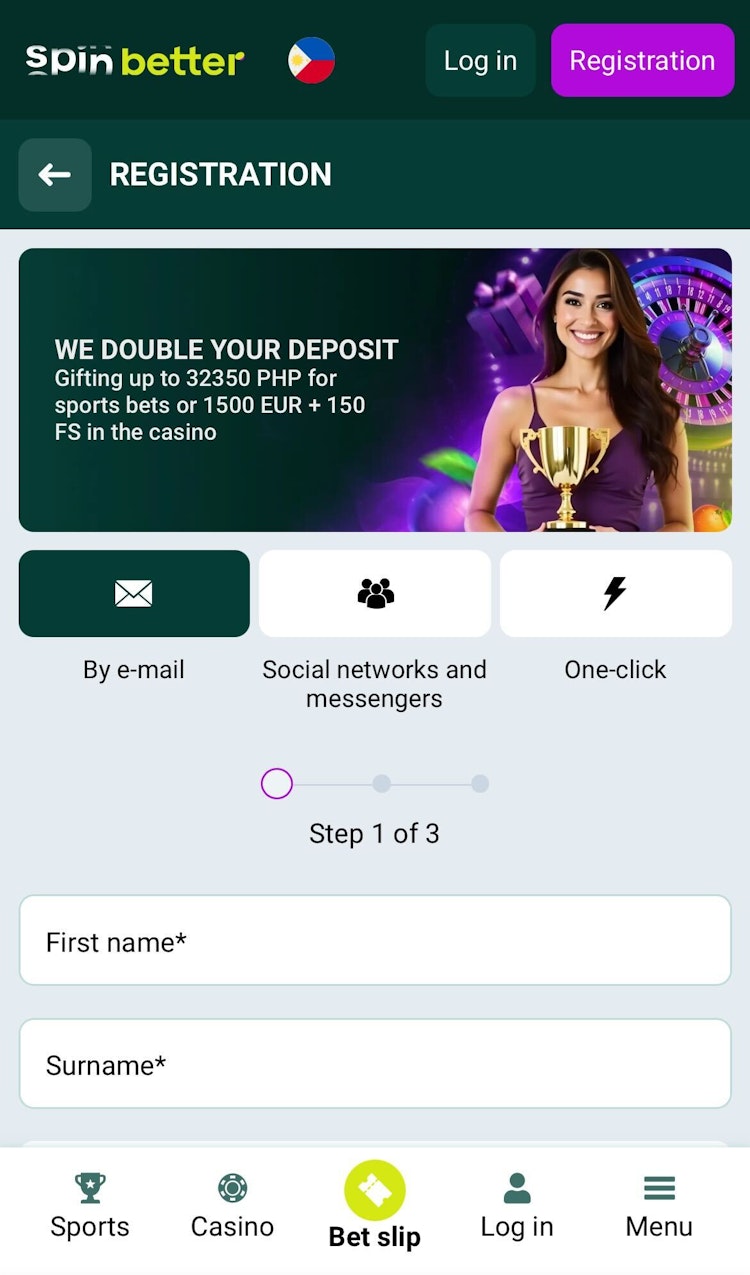Switch to the Sports tab at bottom

[90, 1206]
